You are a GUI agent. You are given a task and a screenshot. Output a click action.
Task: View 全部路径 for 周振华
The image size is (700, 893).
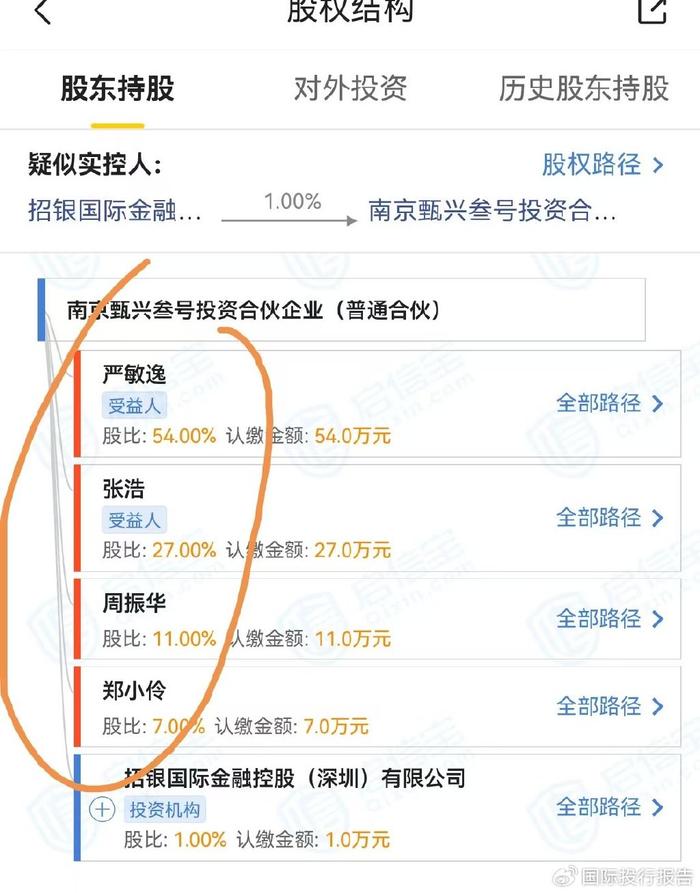610,619
